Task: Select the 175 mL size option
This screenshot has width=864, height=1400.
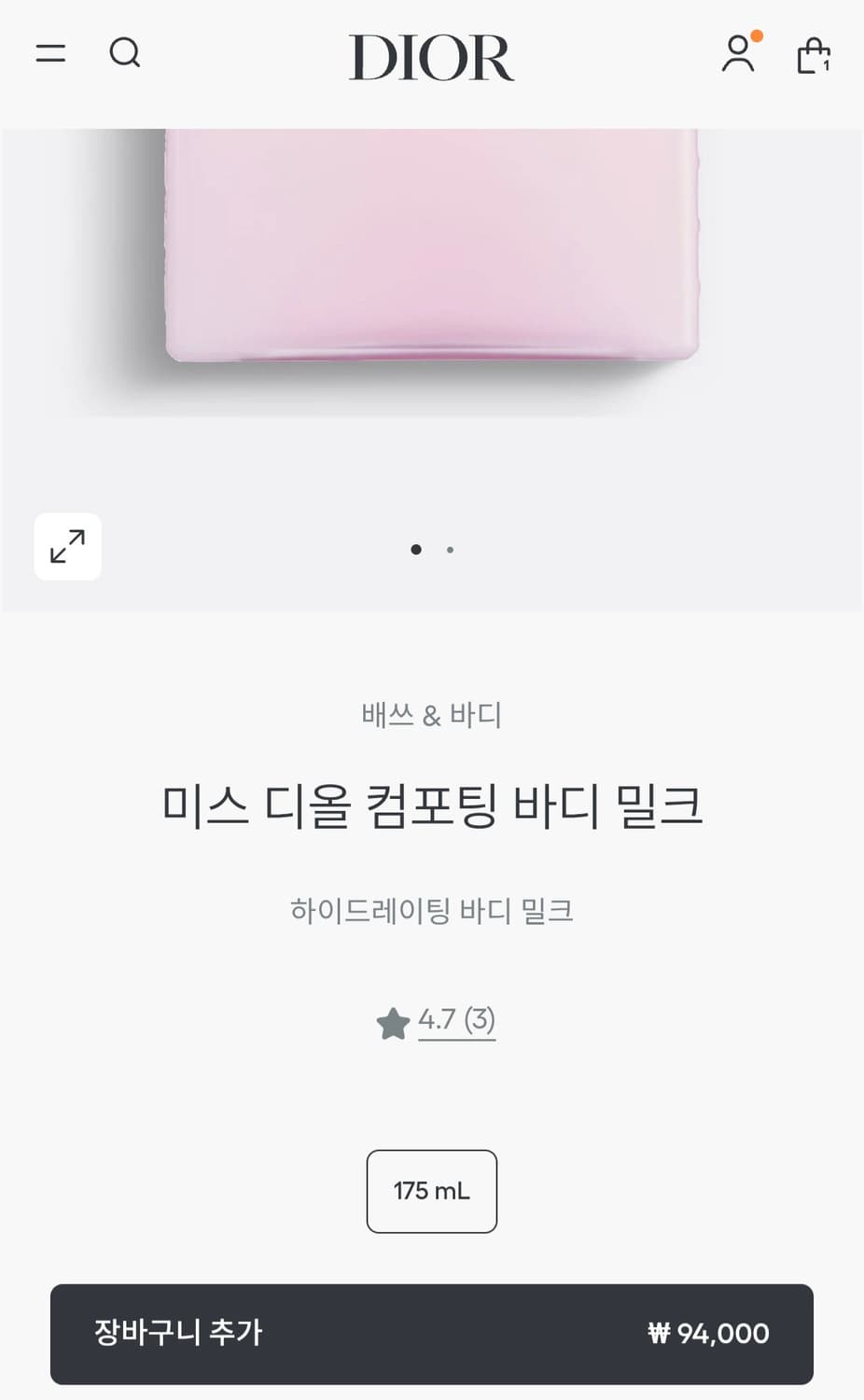Action: (431, 1191)
